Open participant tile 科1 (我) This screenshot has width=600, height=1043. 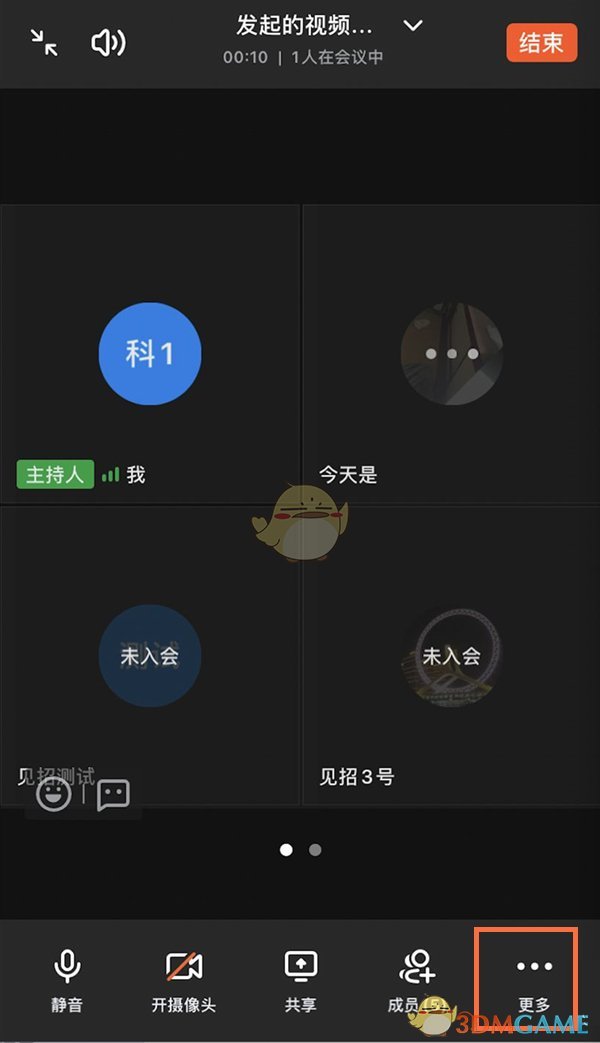150,354
